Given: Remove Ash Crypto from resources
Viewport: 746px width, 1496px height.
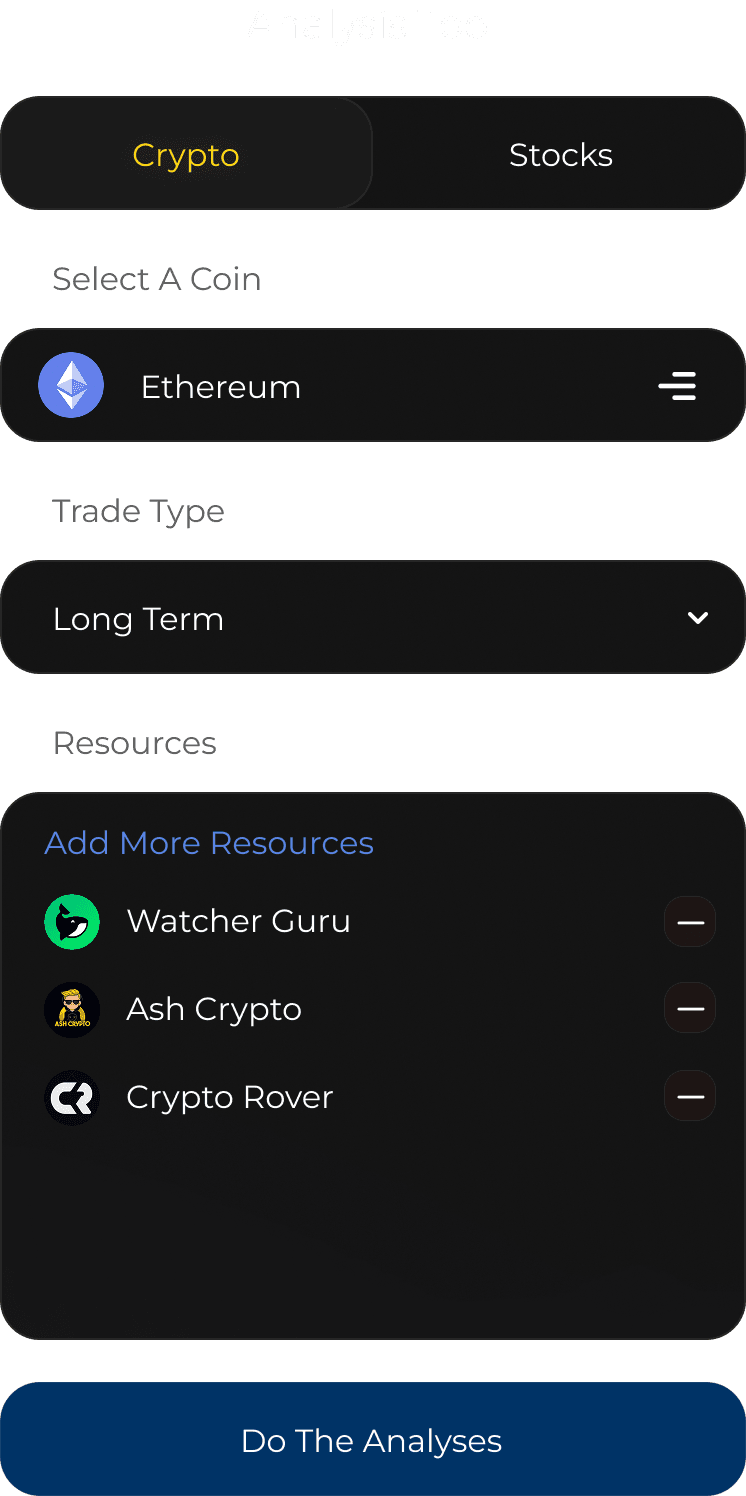Looking at the screenshot, I should tap(690, 1009).
